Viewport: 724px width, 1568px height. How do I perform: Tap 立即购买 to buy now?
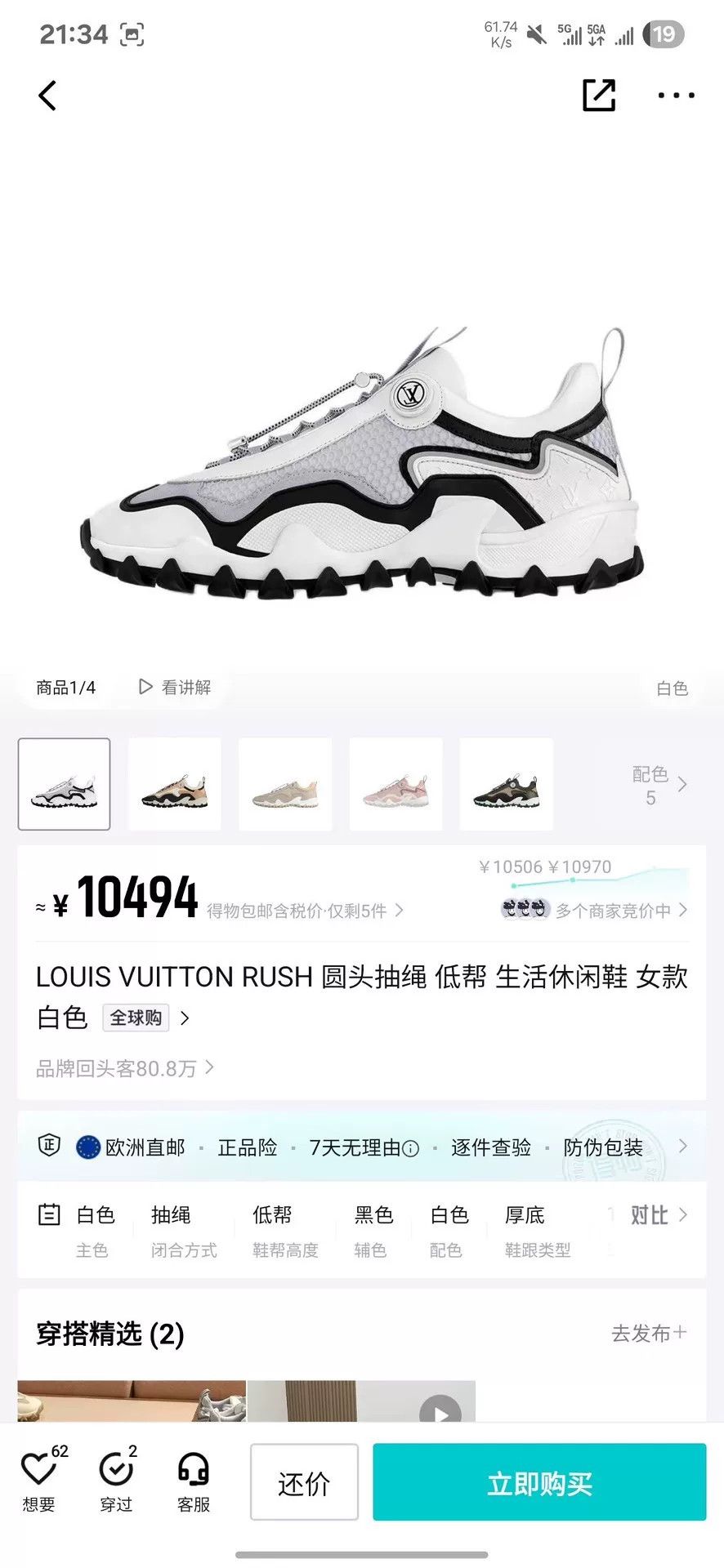point(539,1482)
